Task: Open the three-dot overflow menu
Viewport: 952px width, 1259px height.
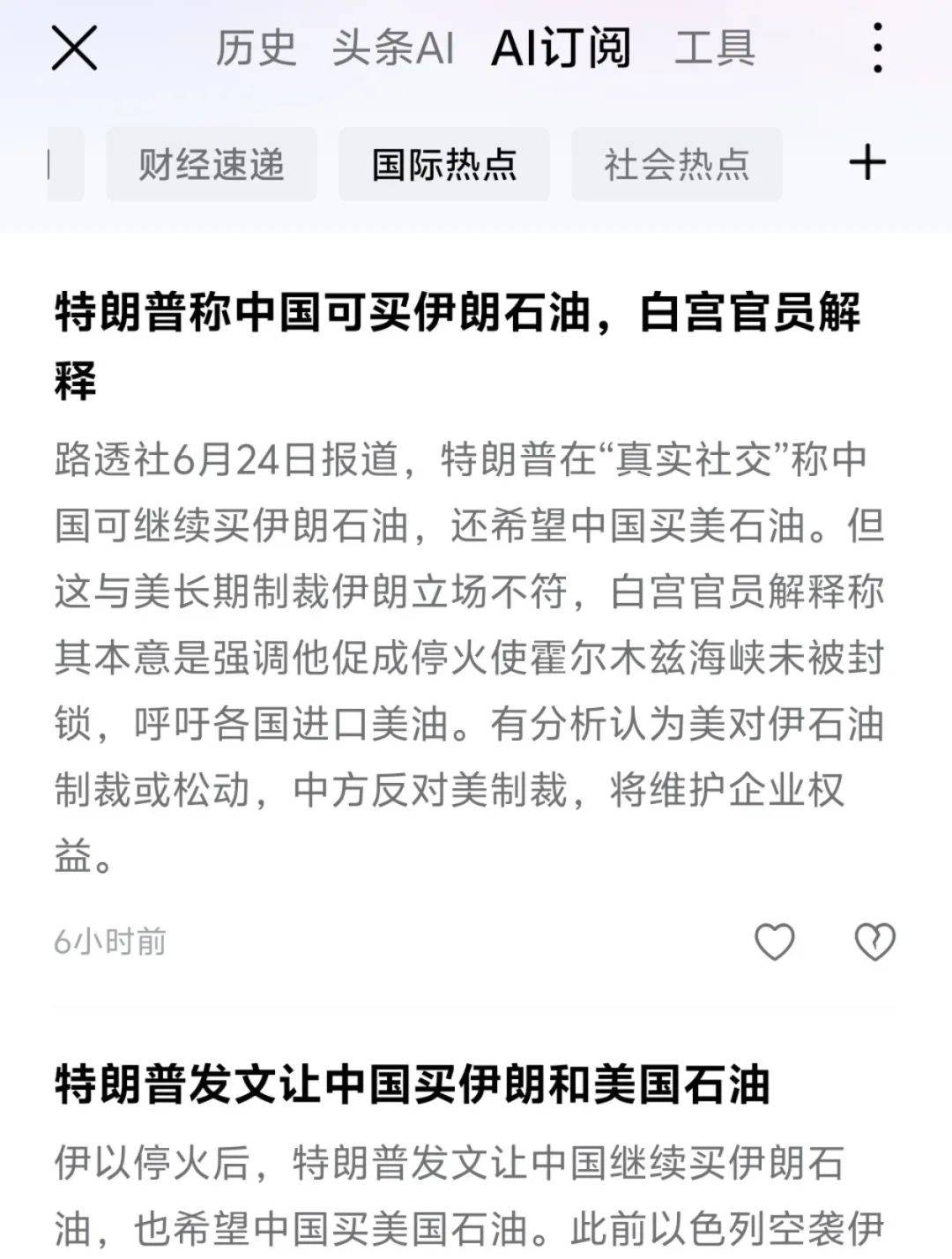Action: point(876,48)
